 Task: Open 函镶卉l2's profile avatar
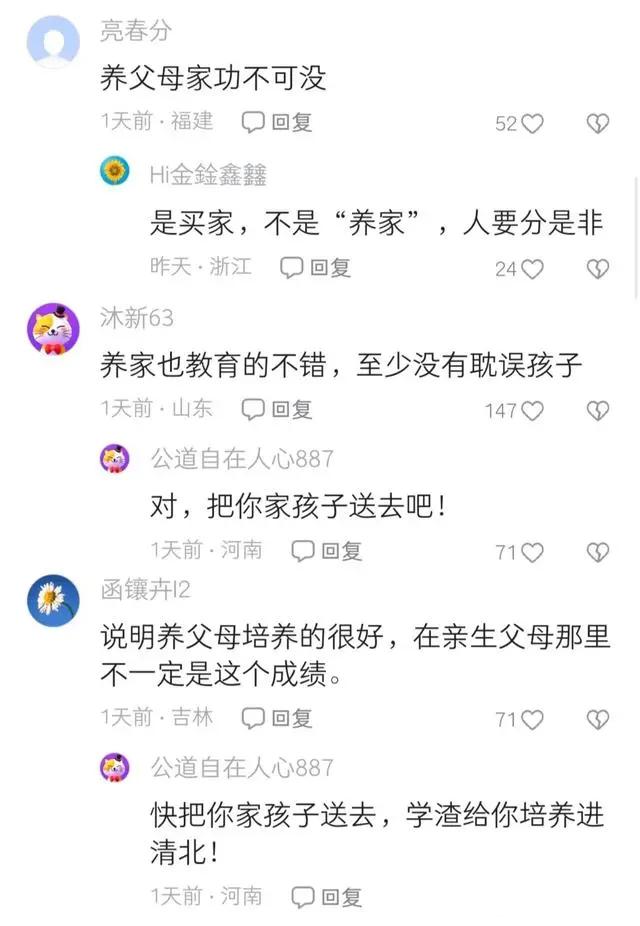[x=52, y=600]
